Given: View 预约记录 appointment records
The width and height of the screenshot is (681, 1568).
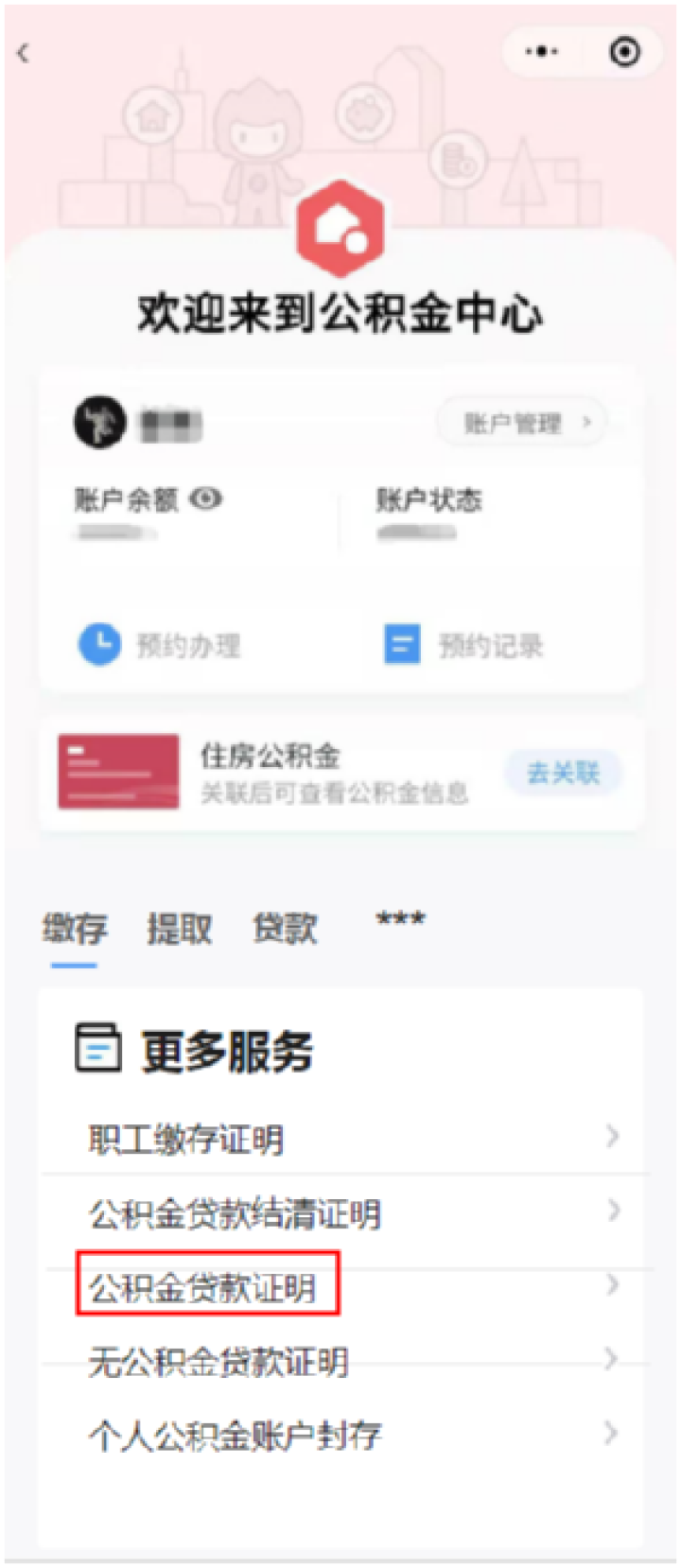Looking at the screenshot, I should [x=463, y=646].
